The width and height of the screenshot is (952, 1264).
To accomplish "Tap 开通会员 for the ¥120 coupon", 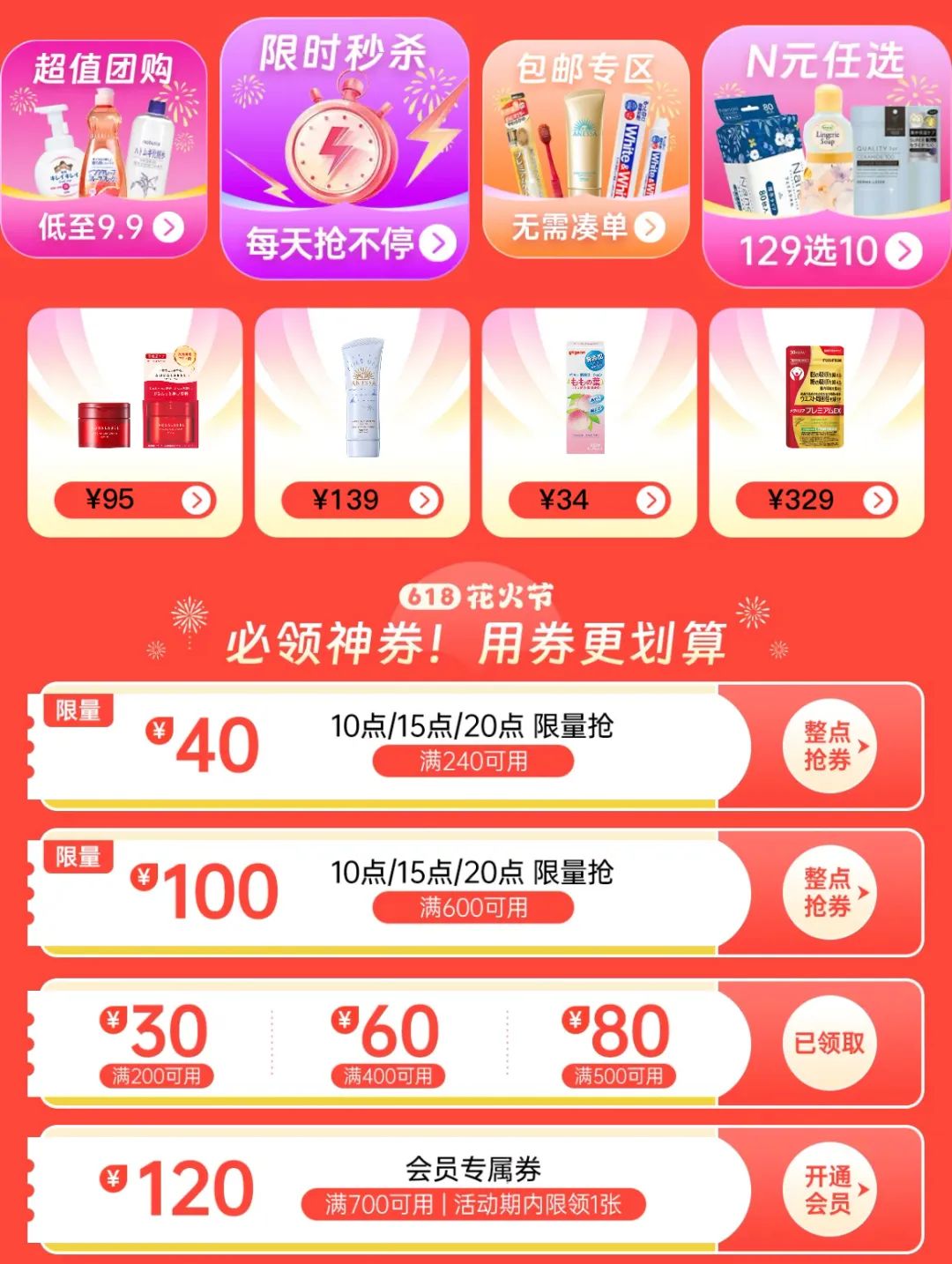I will click(829, 1190).
